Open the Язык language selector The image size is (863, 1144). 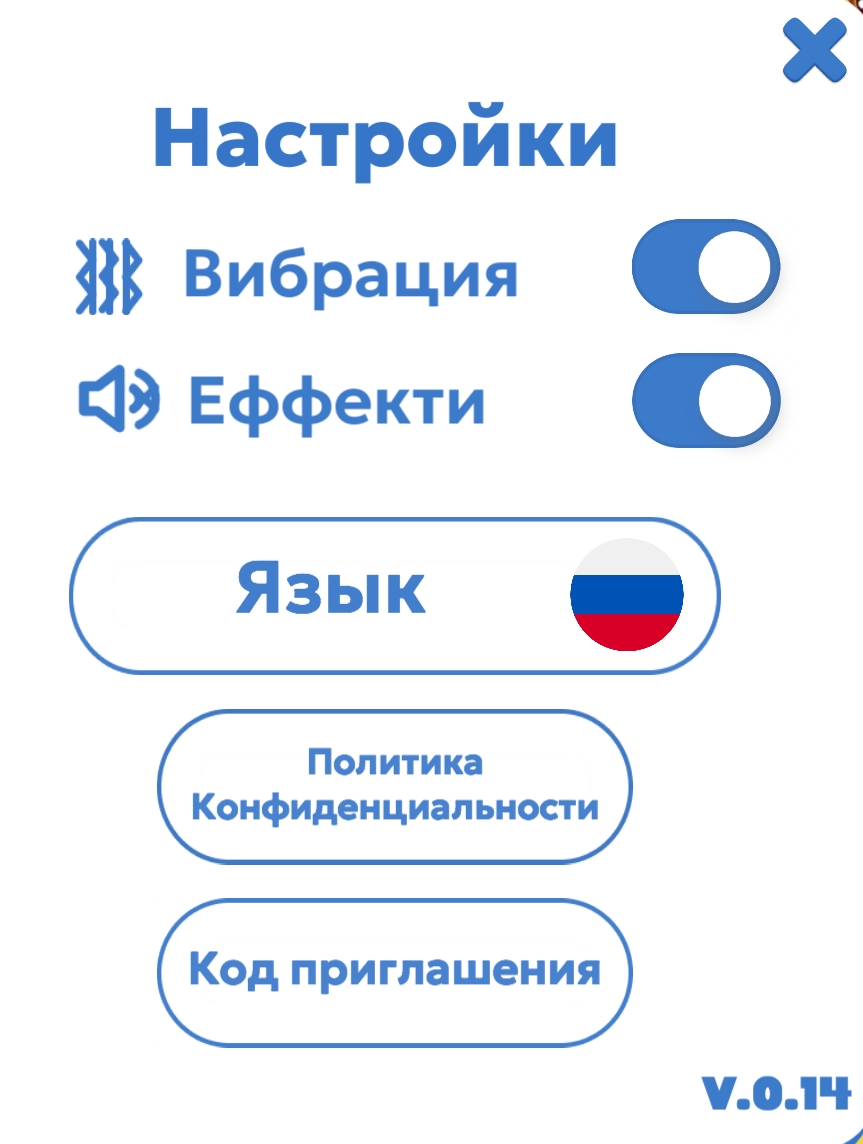394,596
